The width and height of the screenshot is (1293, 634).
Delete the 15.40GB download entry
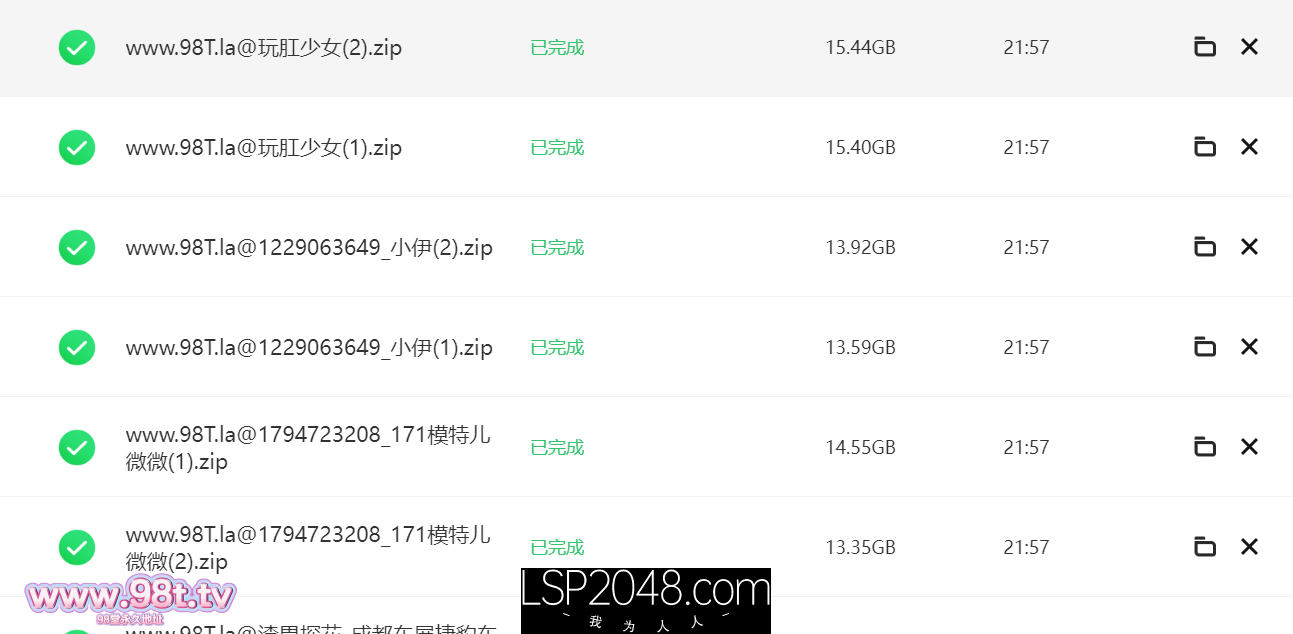coord(1249,147)
